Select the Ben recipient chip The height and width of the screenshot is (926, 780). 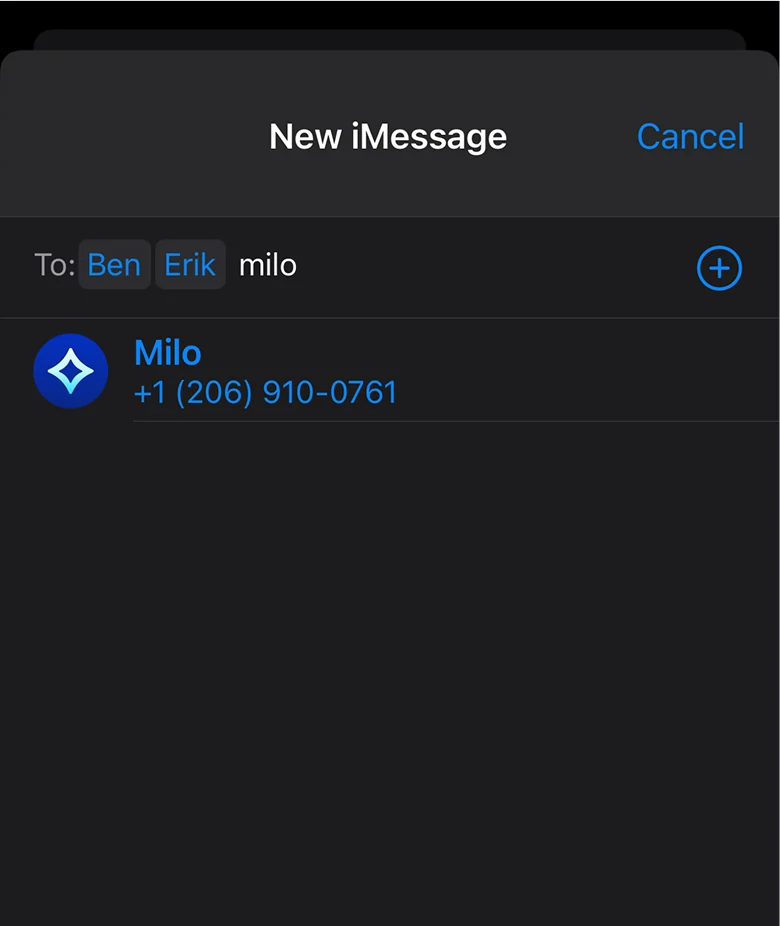(114, 265)
